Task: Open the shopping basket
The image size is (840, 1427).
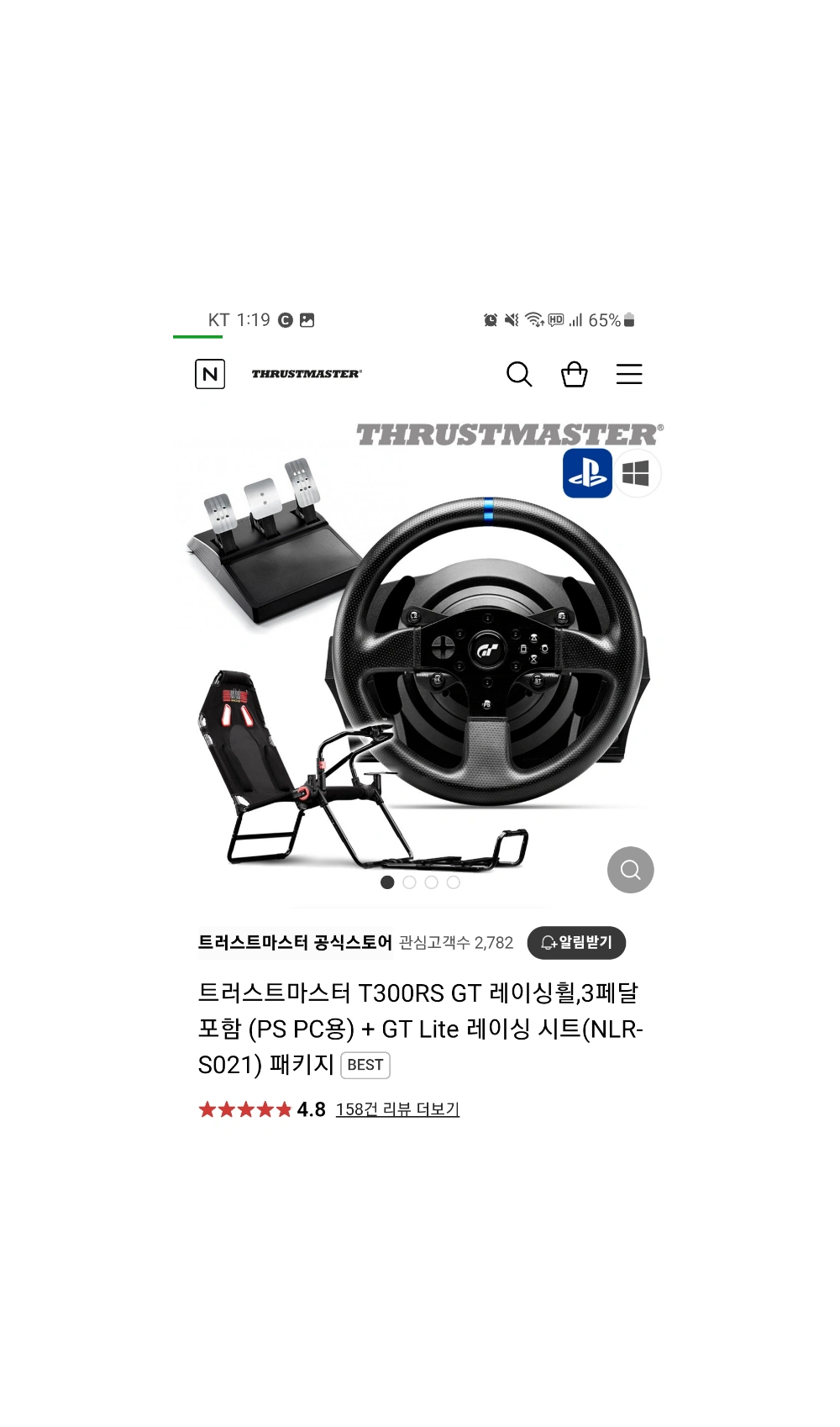Action: 575,374
